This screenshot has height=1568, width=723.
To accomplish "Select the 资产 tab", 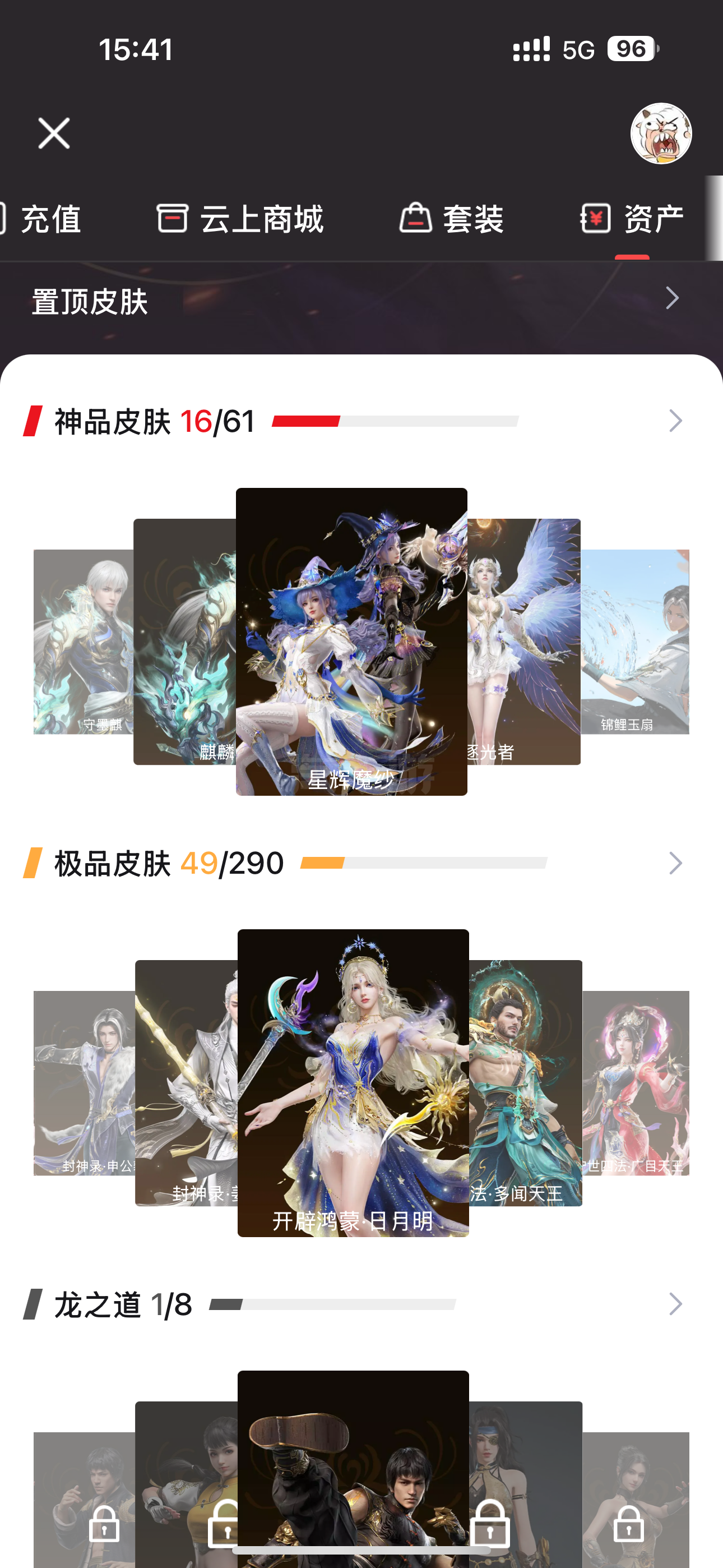I will click(x=633, y=219).
